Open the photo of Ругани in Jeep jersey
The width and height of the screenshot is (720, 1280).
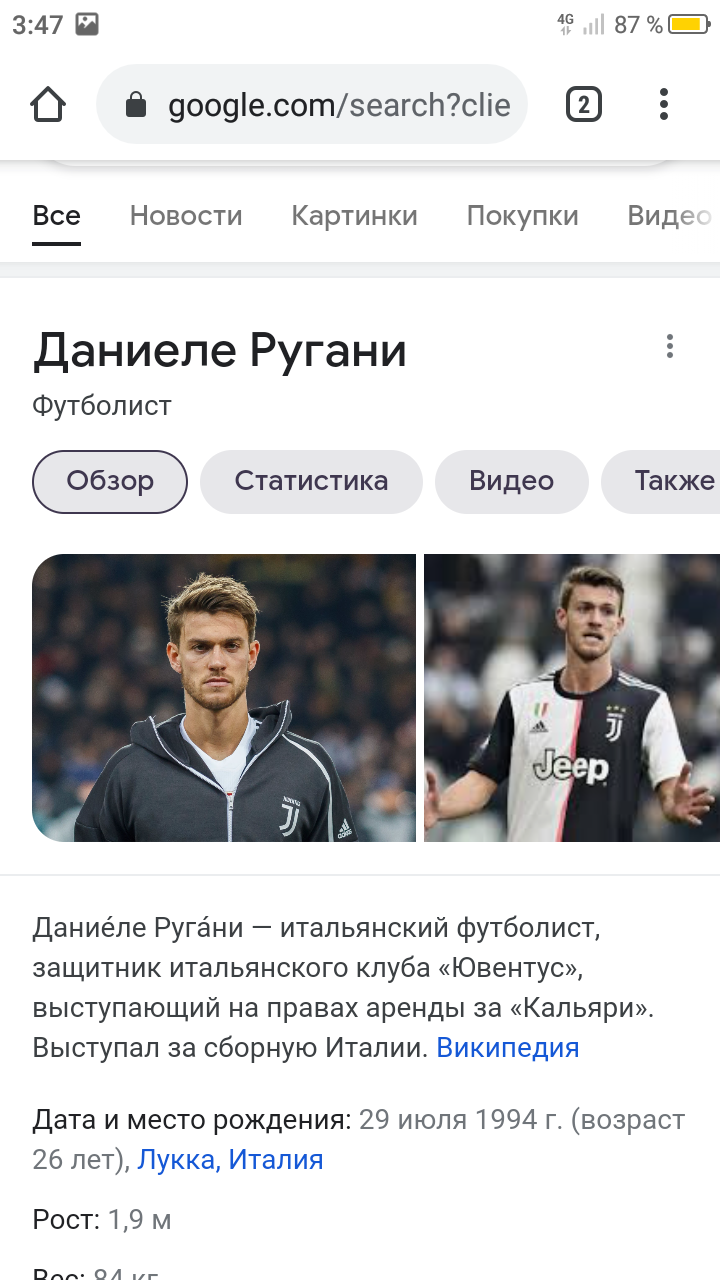(572, 697)
